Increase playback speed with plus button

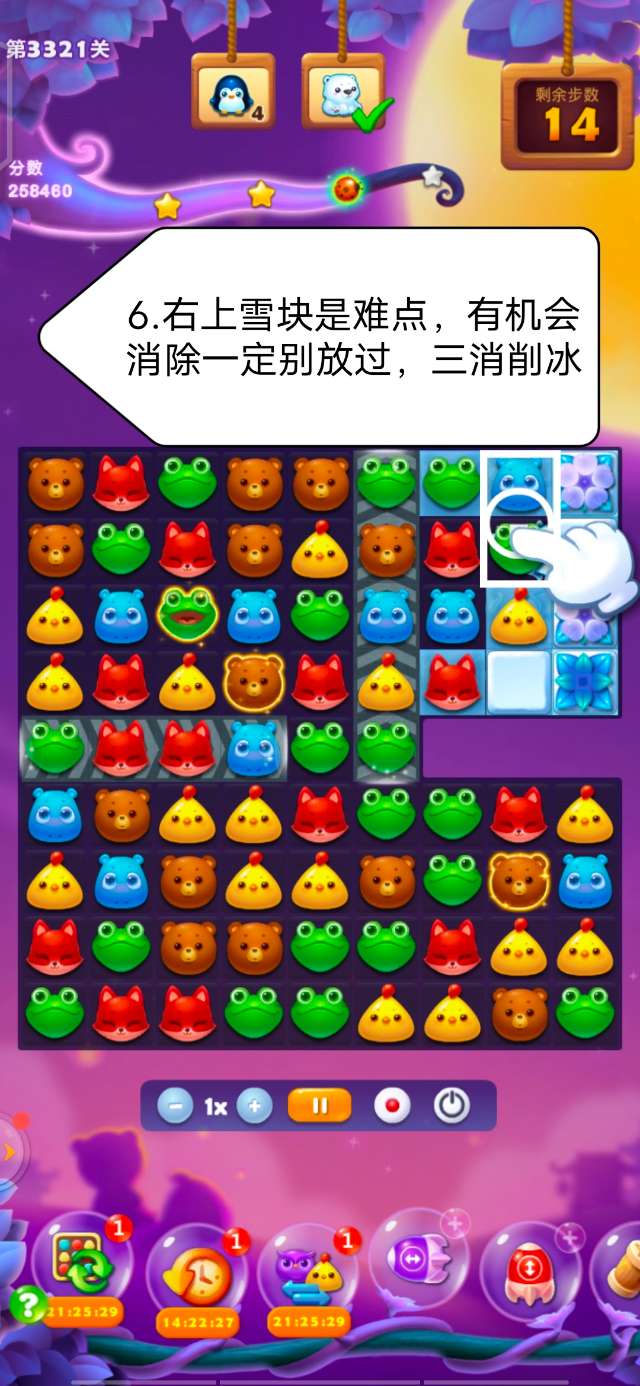coord(255,1106)
